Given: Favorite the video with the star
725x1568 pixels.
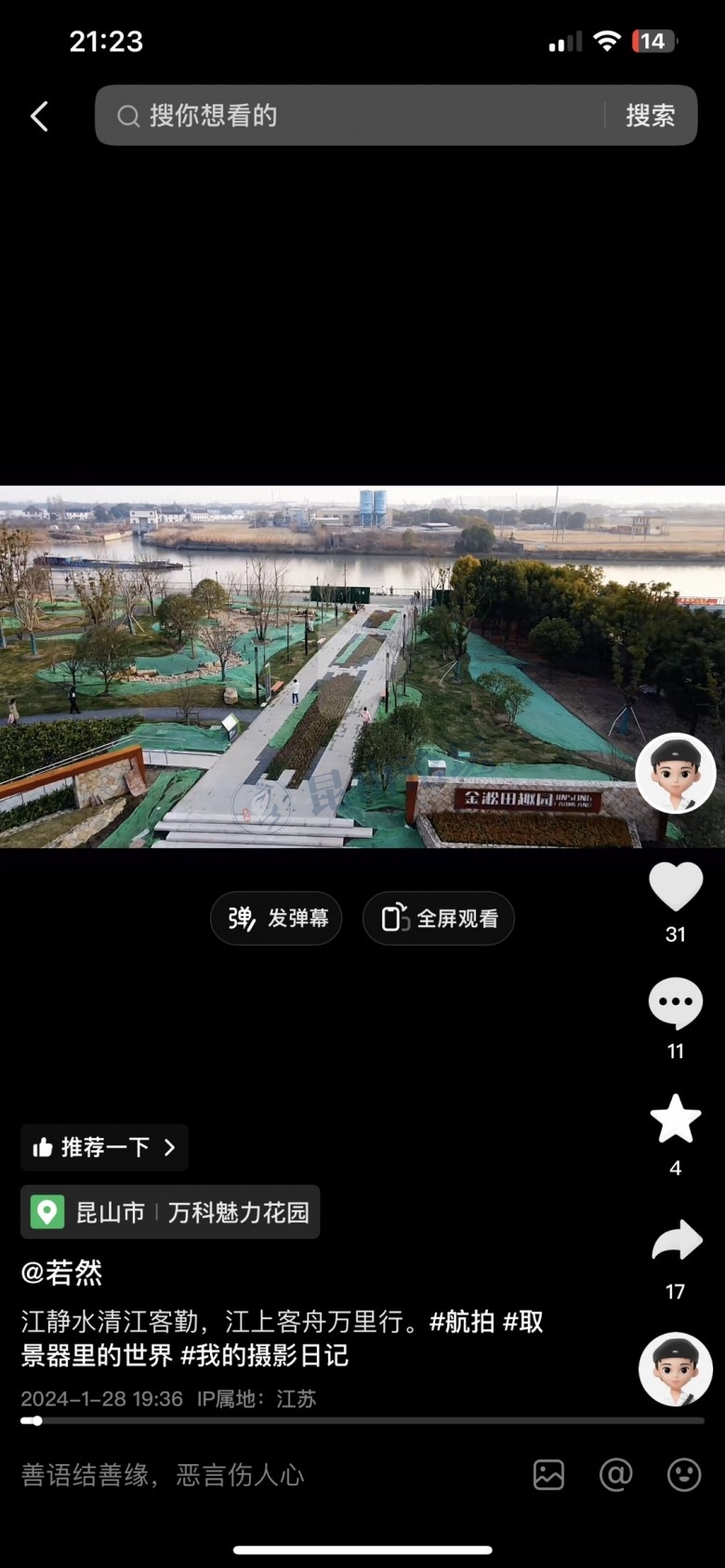Looking at the screenshot, I should tap(676, 1118).
